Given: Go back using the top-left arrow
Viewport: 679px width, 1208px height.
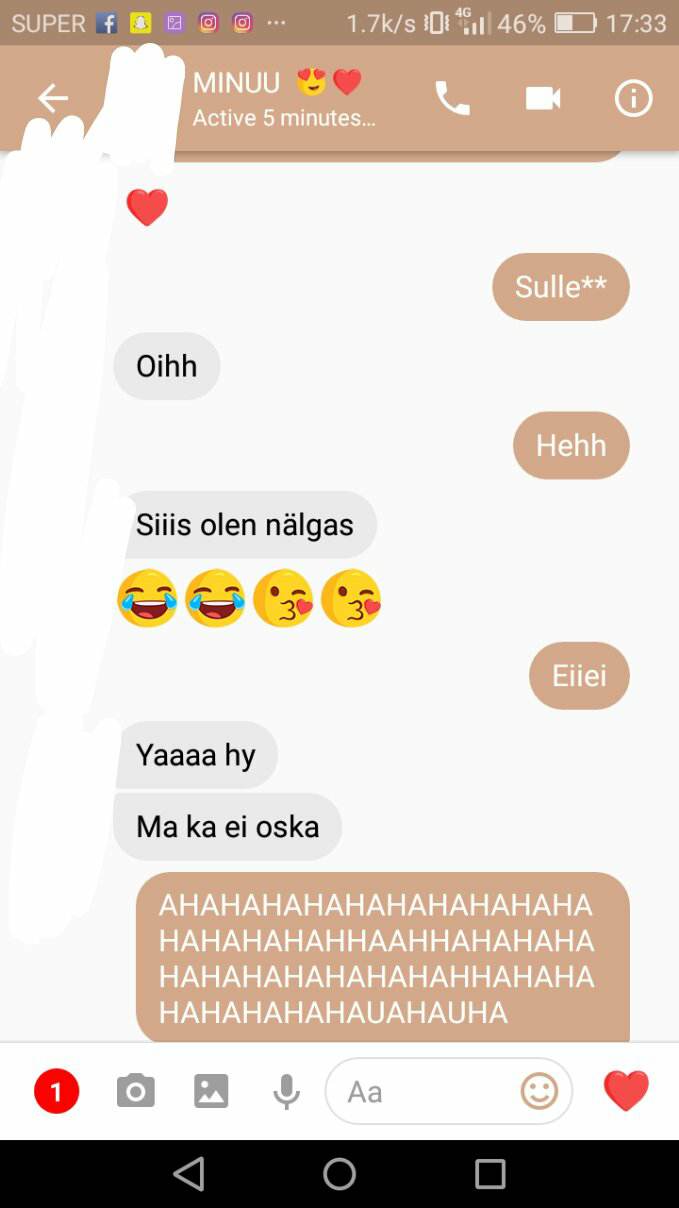Looking at the screenshot, I should tap(53, 98).
